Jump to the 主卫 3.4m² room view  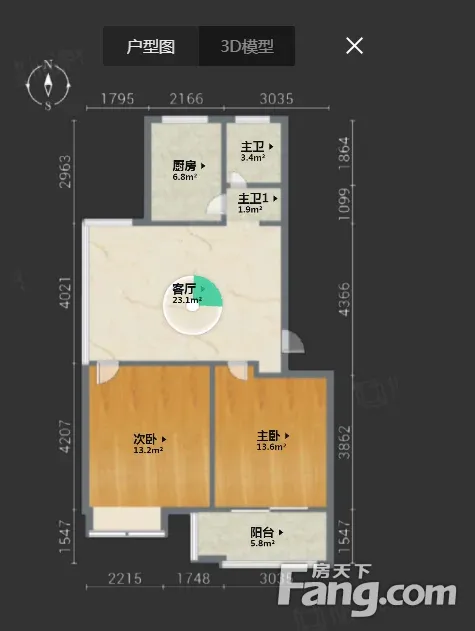pos(257,151)
